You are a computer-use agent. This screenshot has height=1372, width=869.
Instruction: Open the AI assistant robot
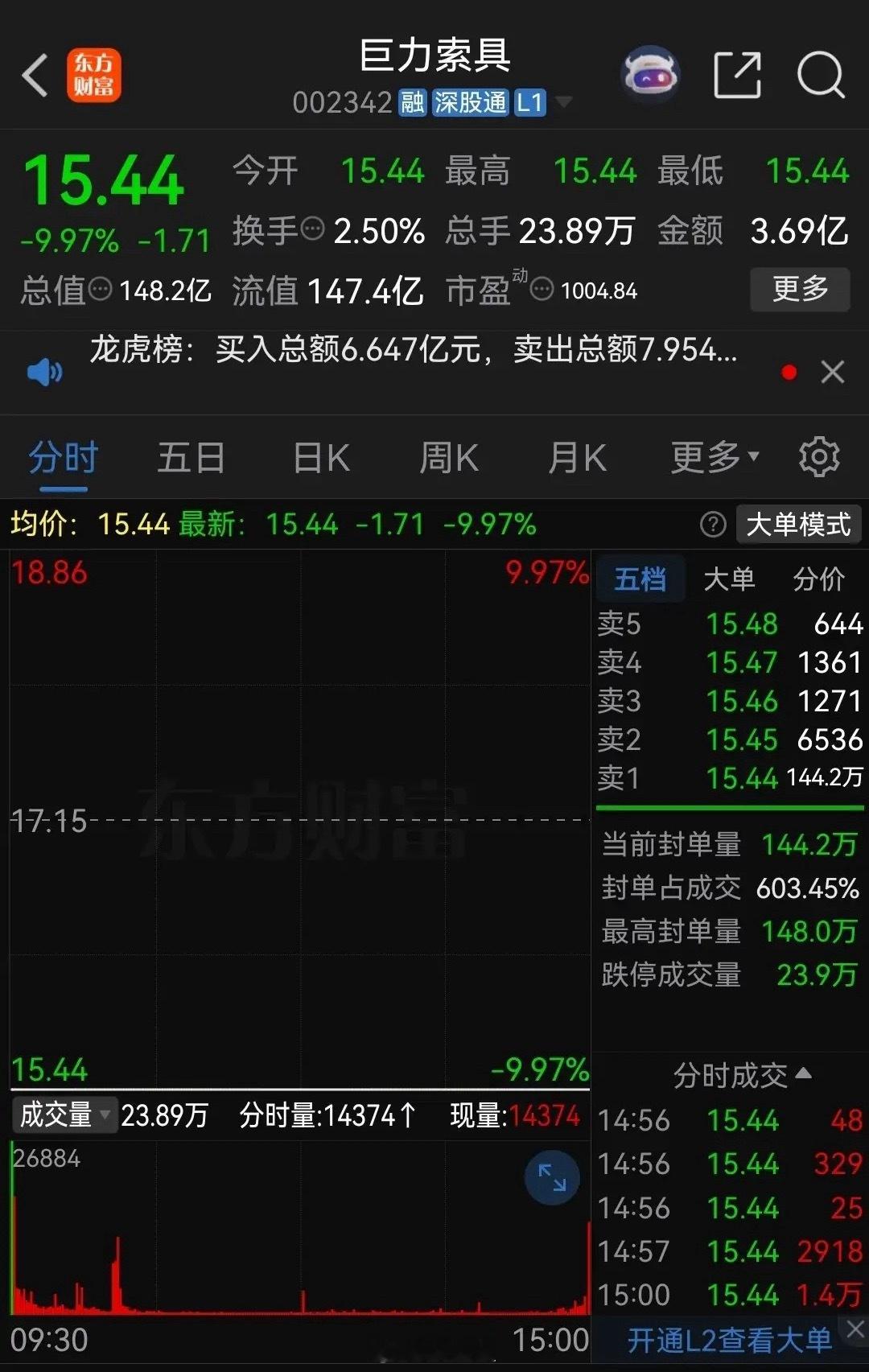point(649,73)
